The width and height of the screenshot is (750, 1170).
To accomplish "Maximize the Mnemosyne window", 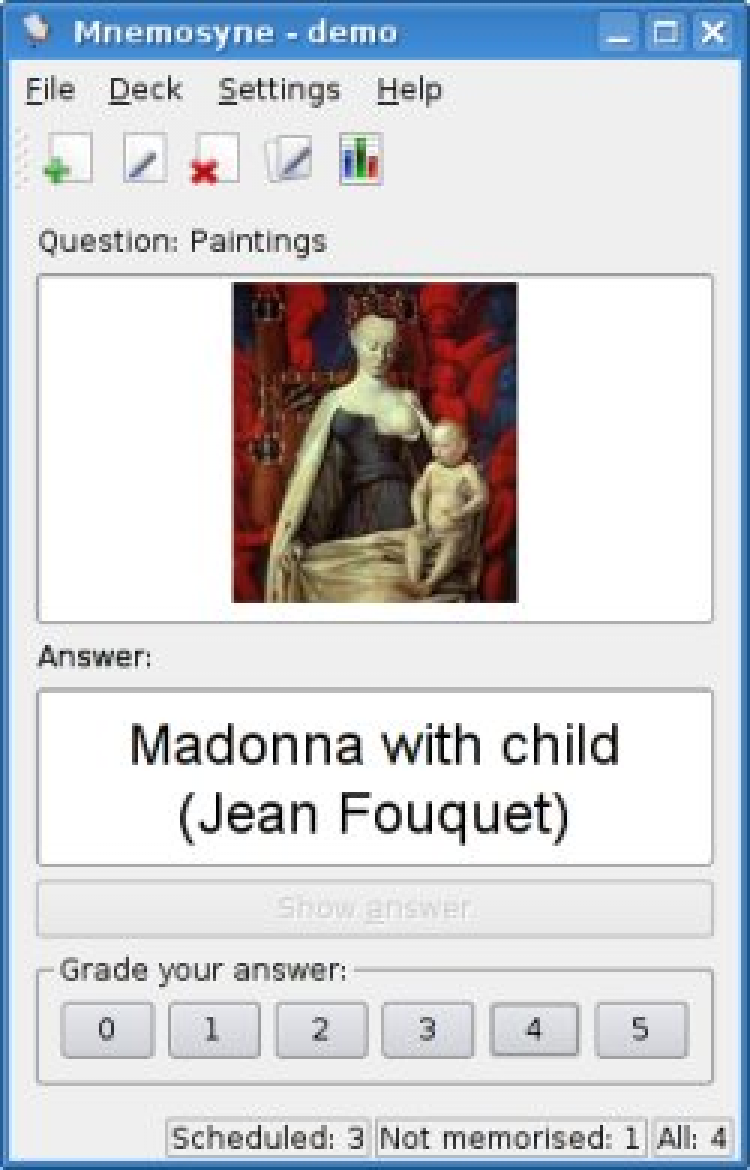I will pyautogui.click(x=665, y=33).
